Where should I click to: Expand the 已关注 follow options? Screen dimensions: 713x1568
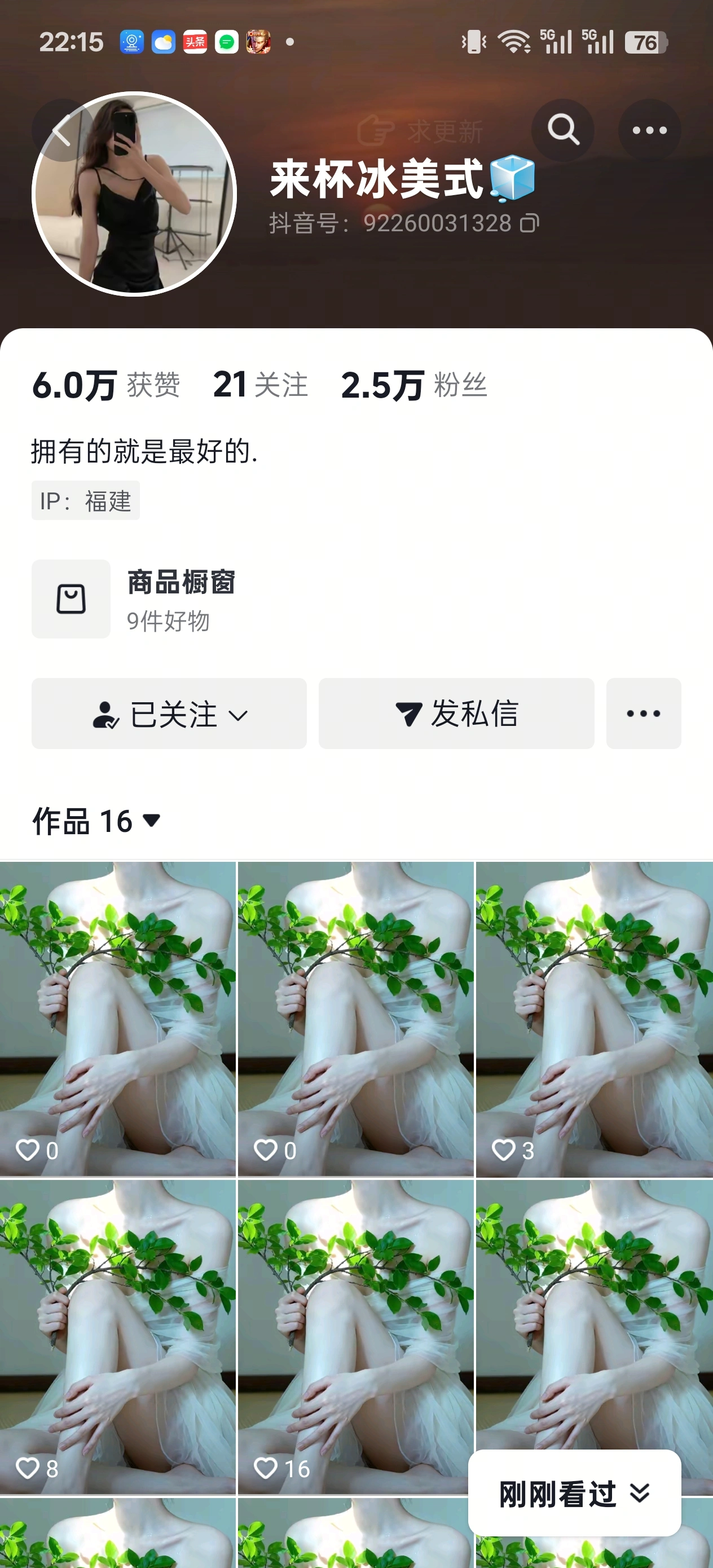[x=169, y=713]
